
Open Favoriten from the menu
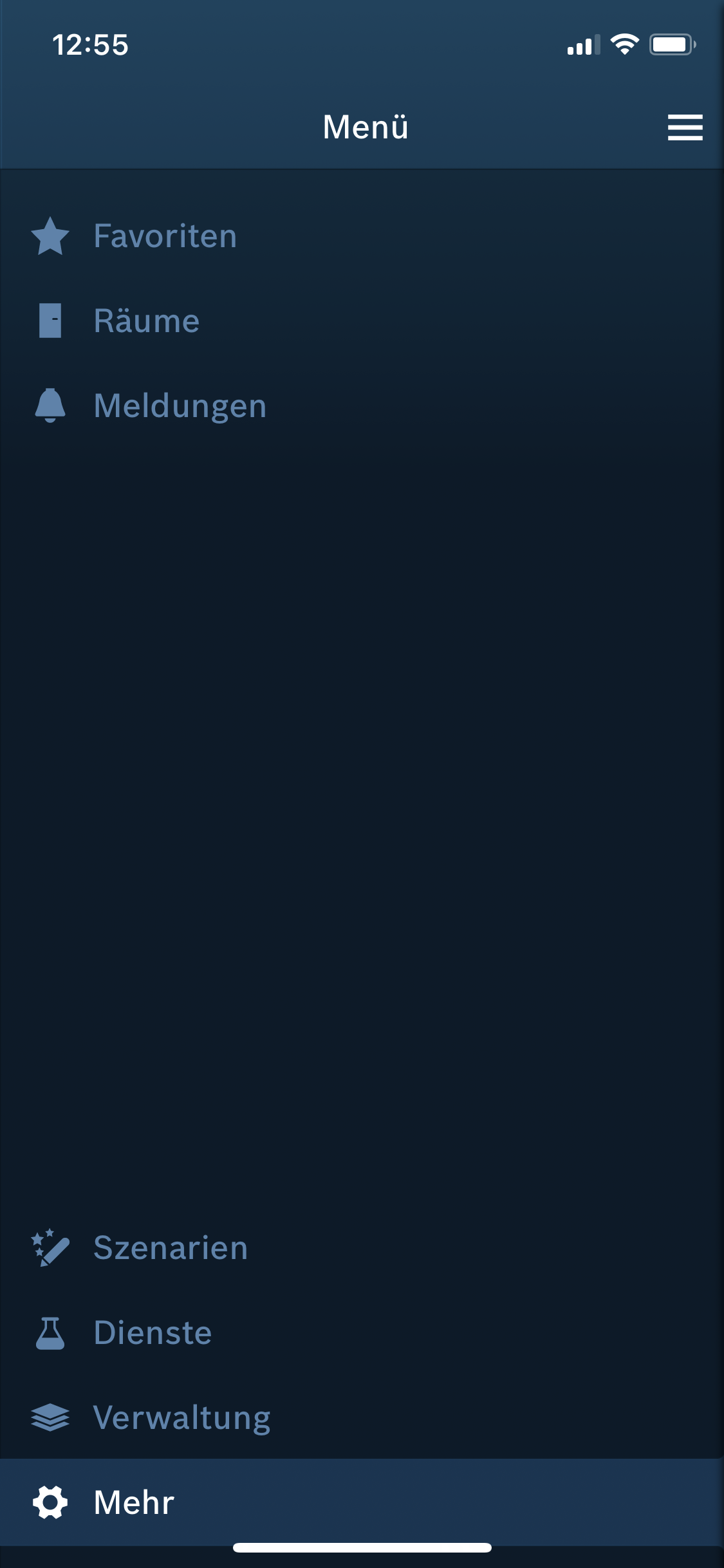[x=165, y=236]
